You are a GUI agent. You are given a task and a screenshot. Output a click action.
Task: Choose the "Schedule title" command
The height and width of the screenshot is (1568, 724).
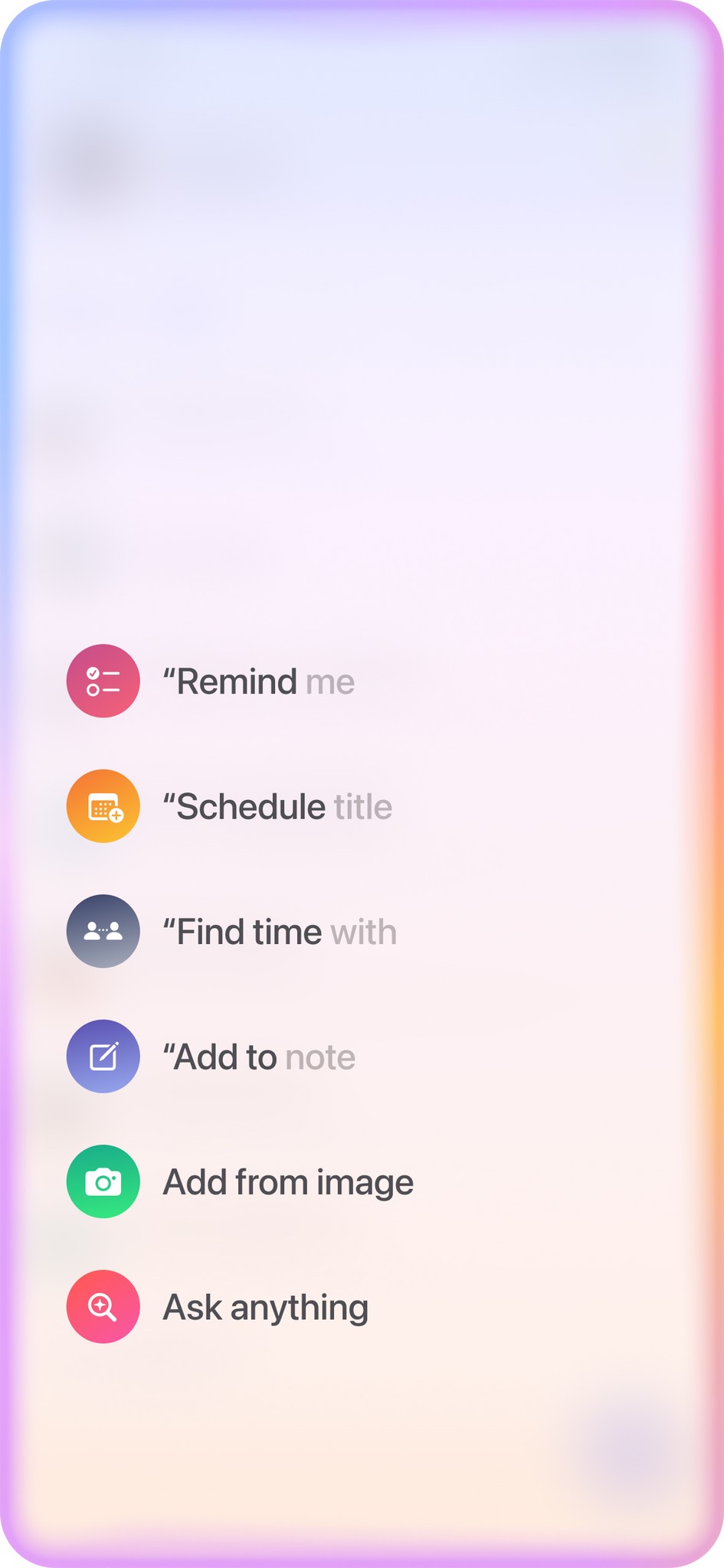[276, 805]
